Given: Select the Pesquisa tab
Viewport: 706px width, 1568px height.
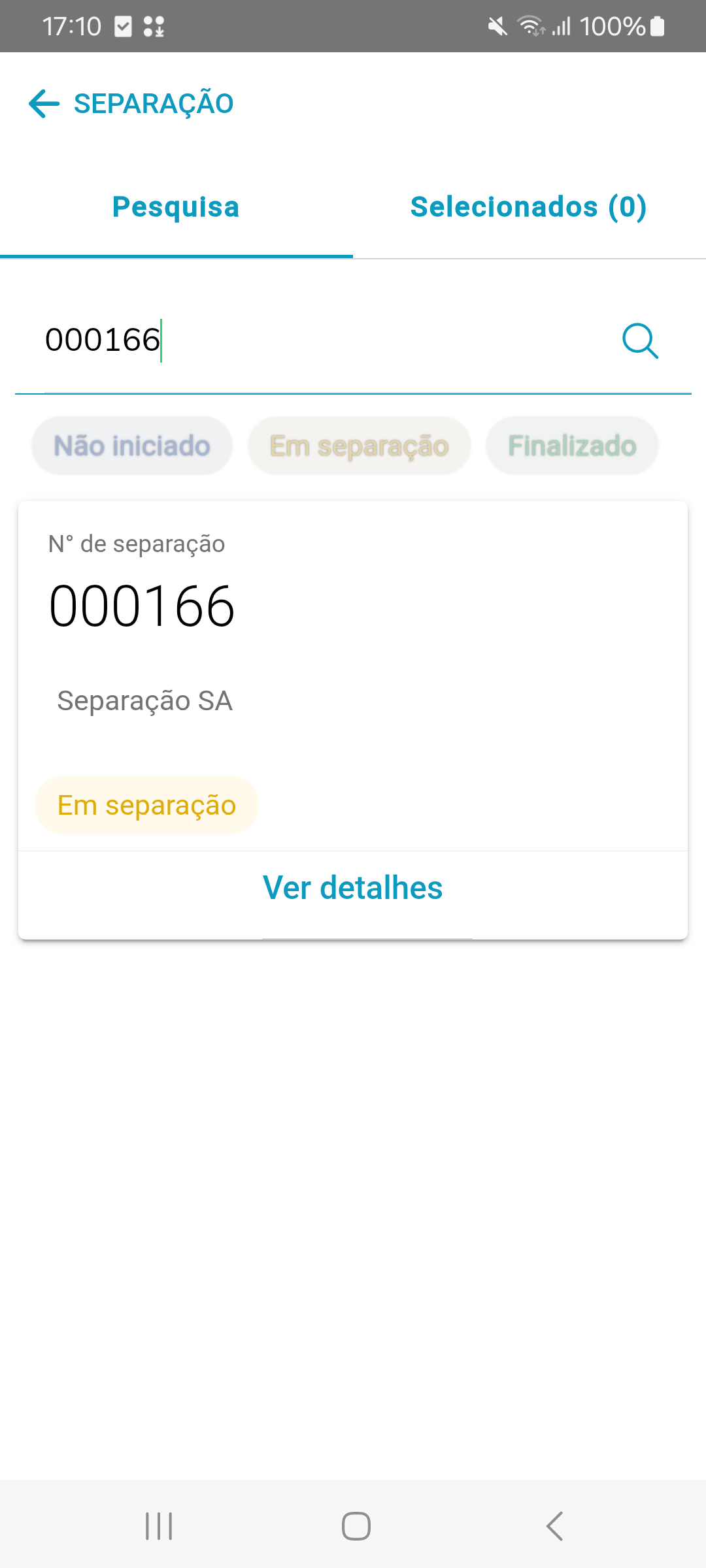Looking at the screenshot, I should (x=176, y=207).
